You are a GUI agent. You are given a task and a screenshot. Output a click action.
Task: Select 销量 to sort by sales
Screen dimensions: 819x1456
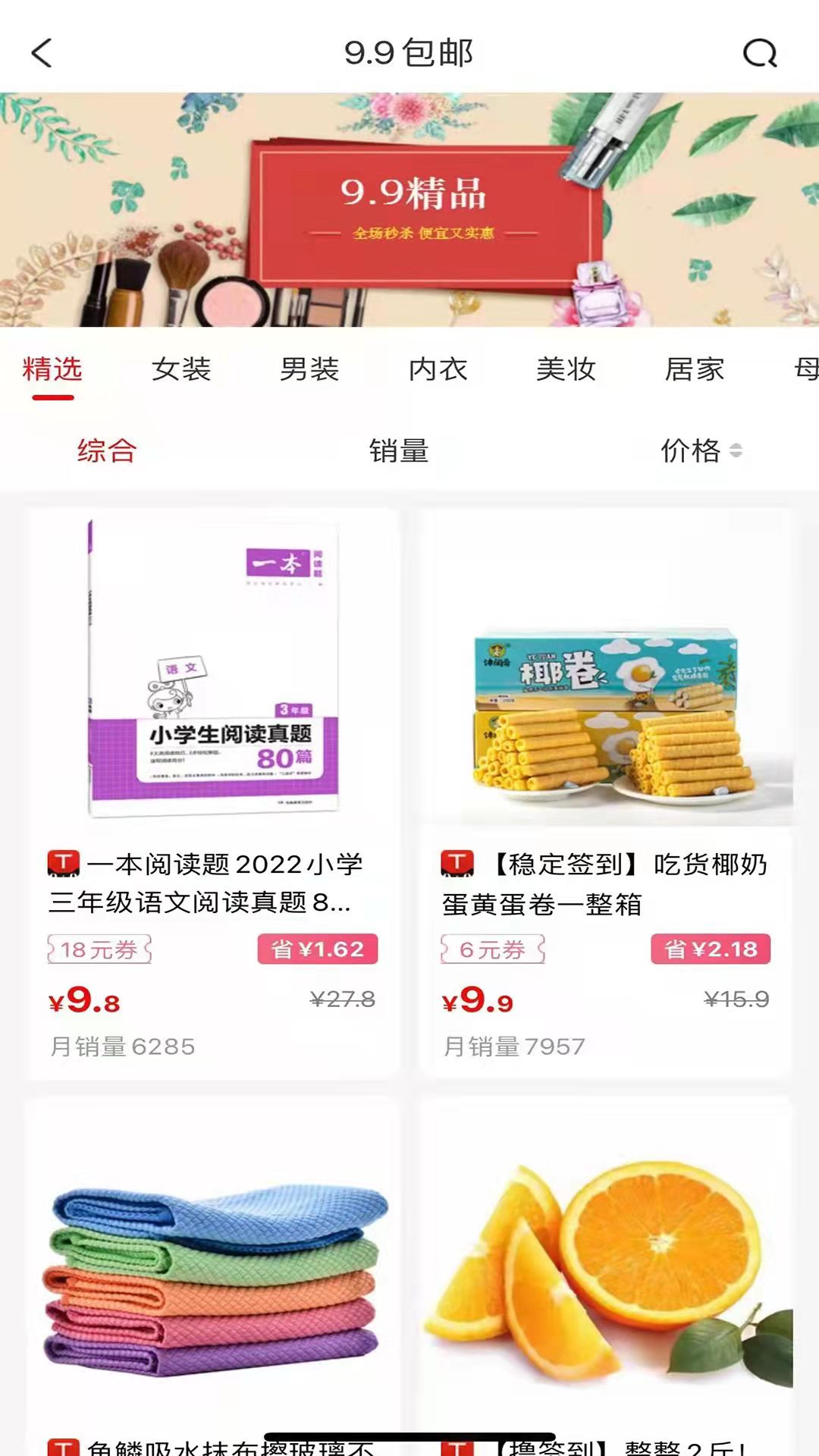[x=398, y=452]
